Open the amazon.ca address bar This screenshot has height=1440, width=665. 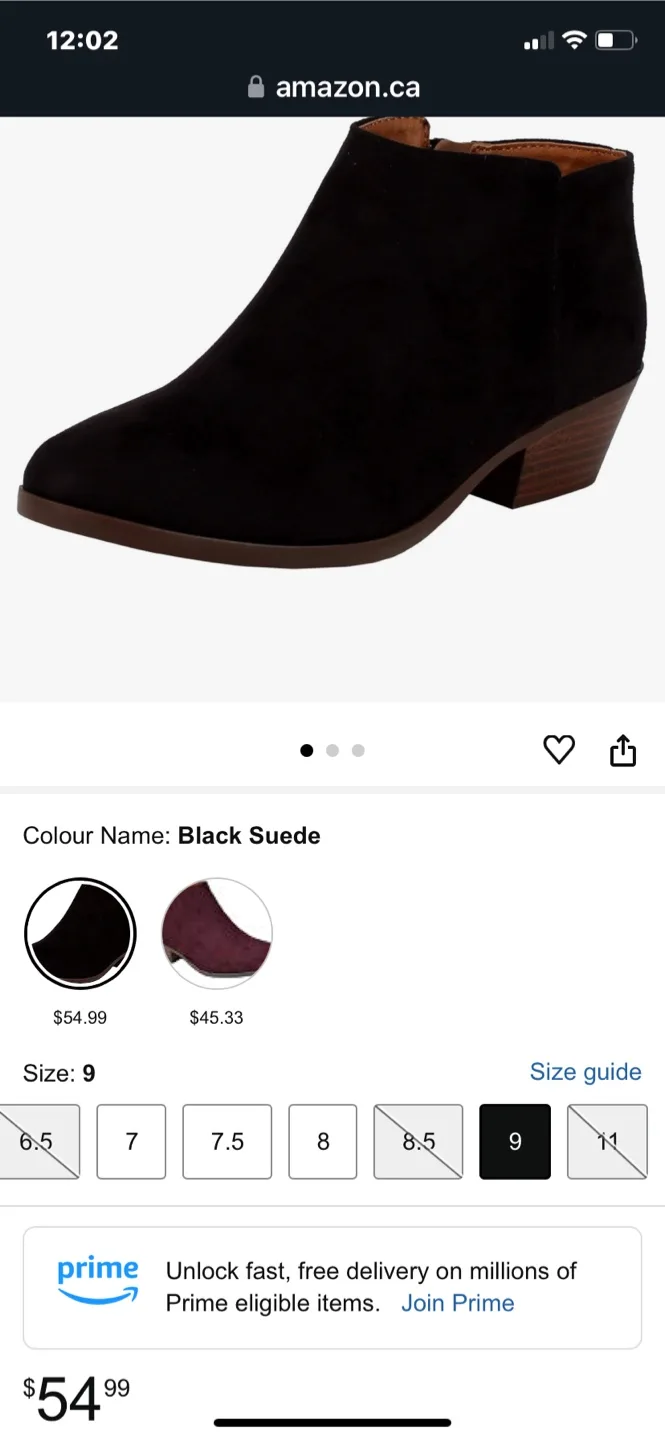pos(333,88)
